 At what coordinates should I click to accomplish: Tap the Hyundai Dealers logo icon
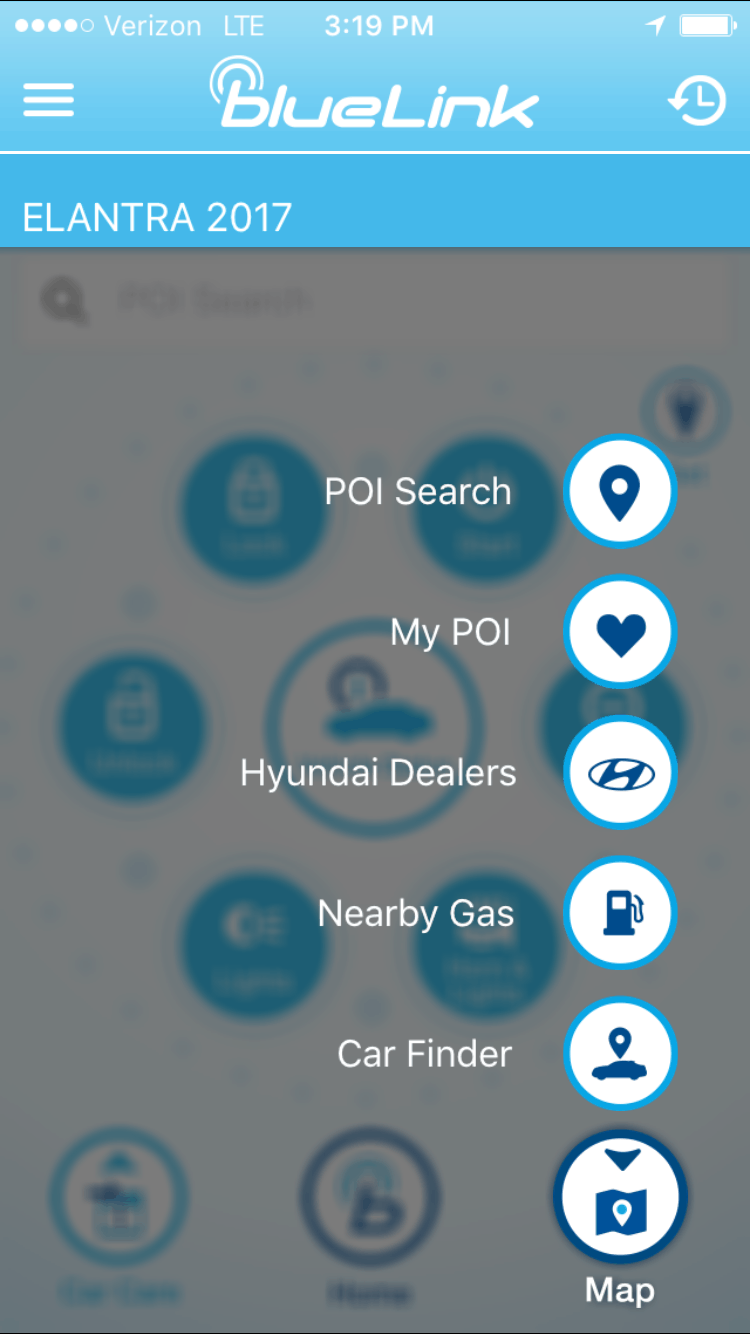(620, 772)
